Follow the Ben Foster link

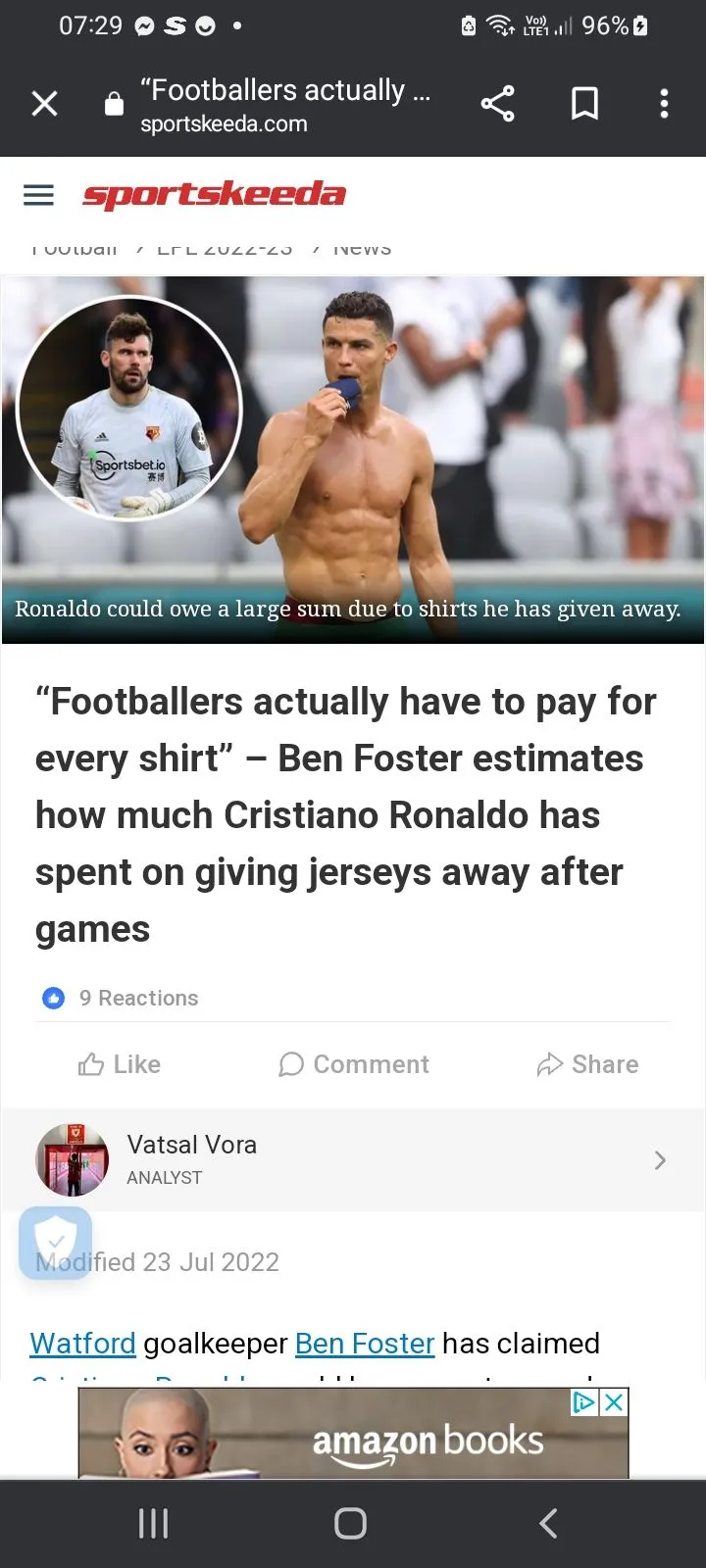(364, 1343)
